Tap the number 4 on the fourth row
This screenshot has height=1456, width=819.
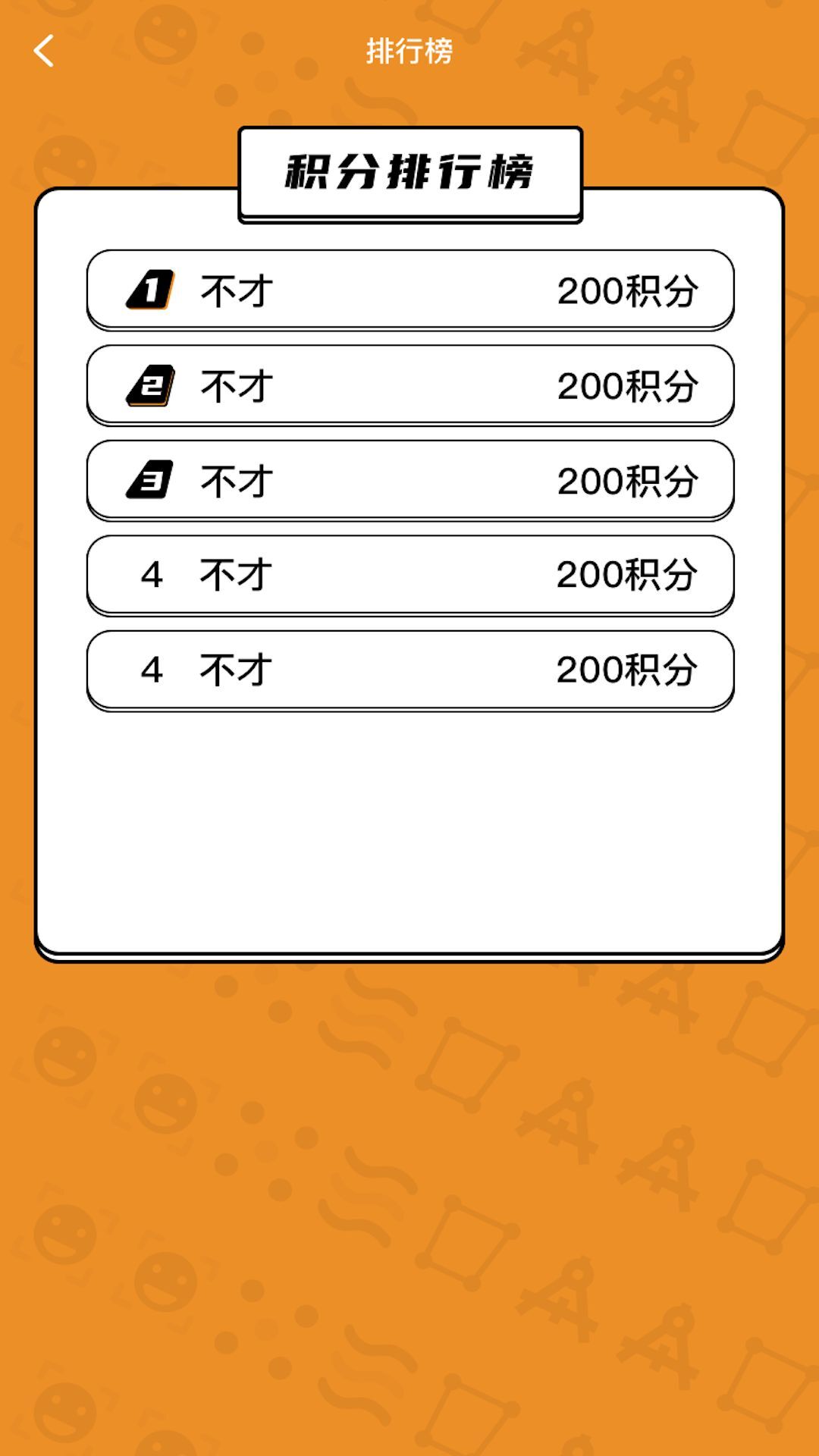[152, 575]
